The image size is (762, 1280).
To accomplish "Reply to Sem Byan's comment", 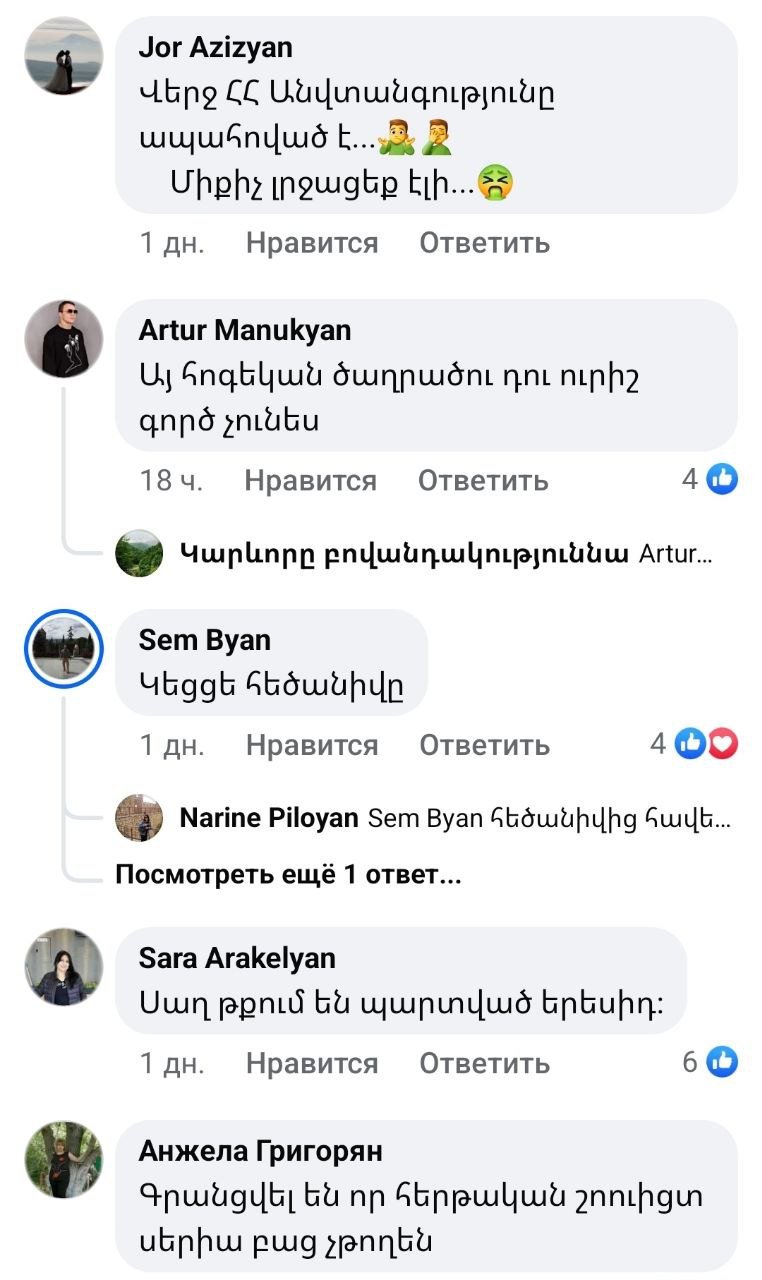I will (484, 745).
